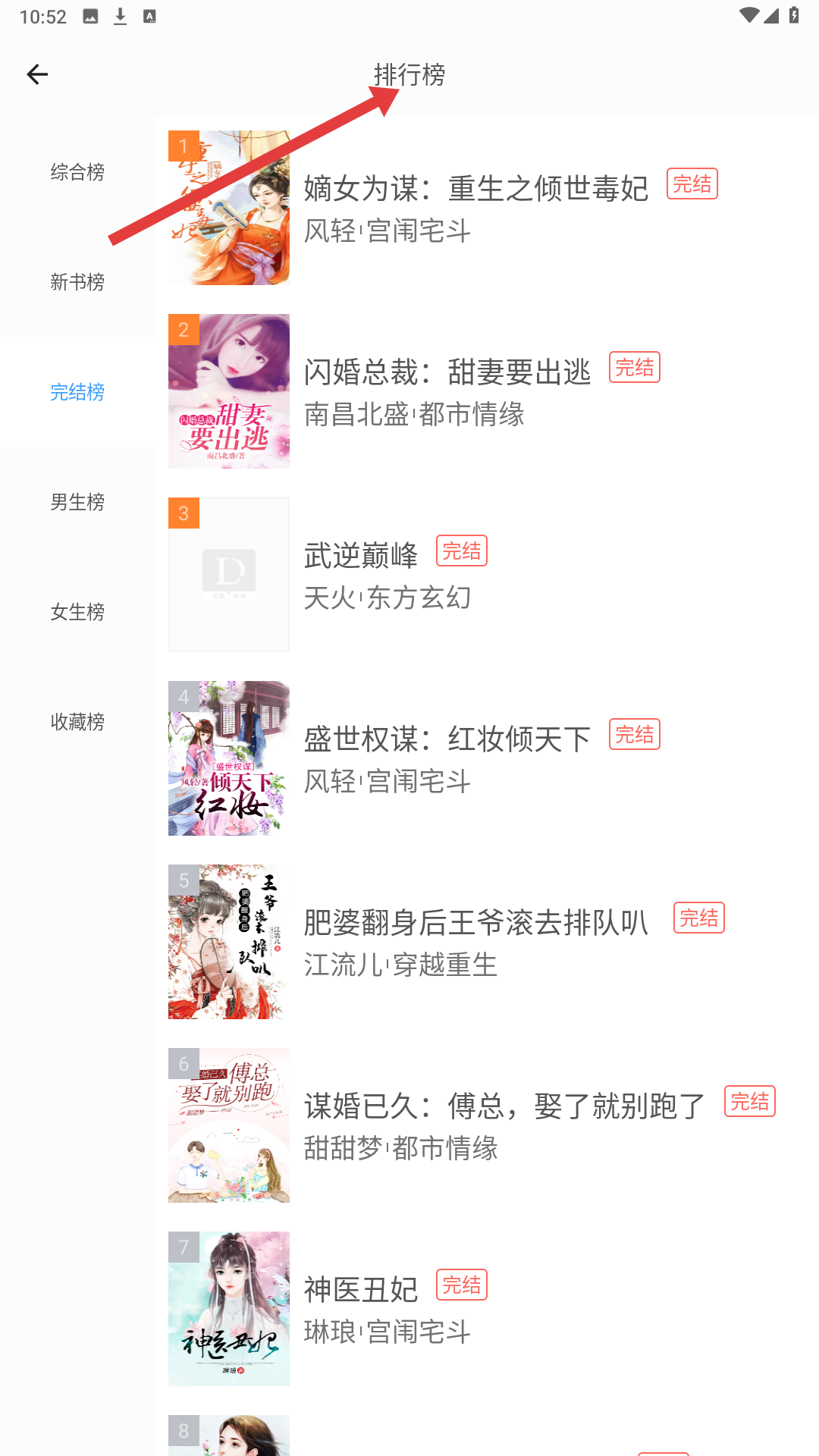This screenshot has width=819, height=1456.
Task: Switch to the 女生榜 tab
Action: [77, 612]
